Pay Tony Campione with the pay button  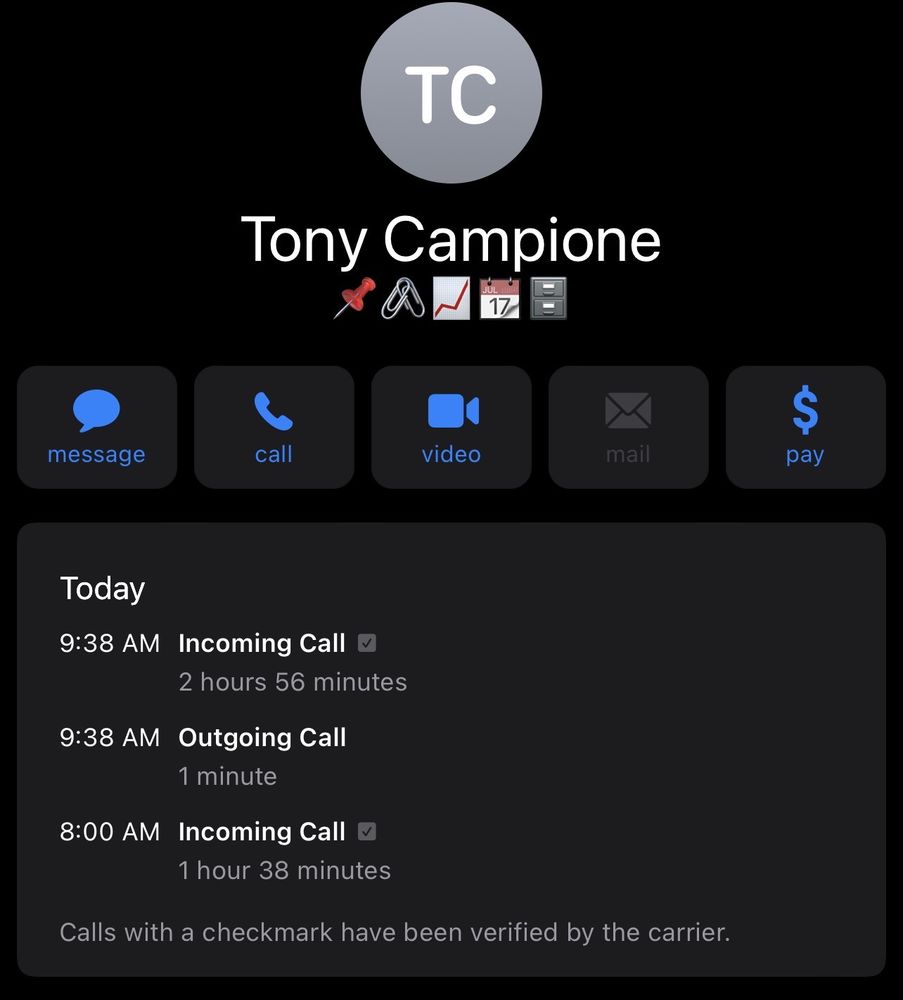coord(805,427)
